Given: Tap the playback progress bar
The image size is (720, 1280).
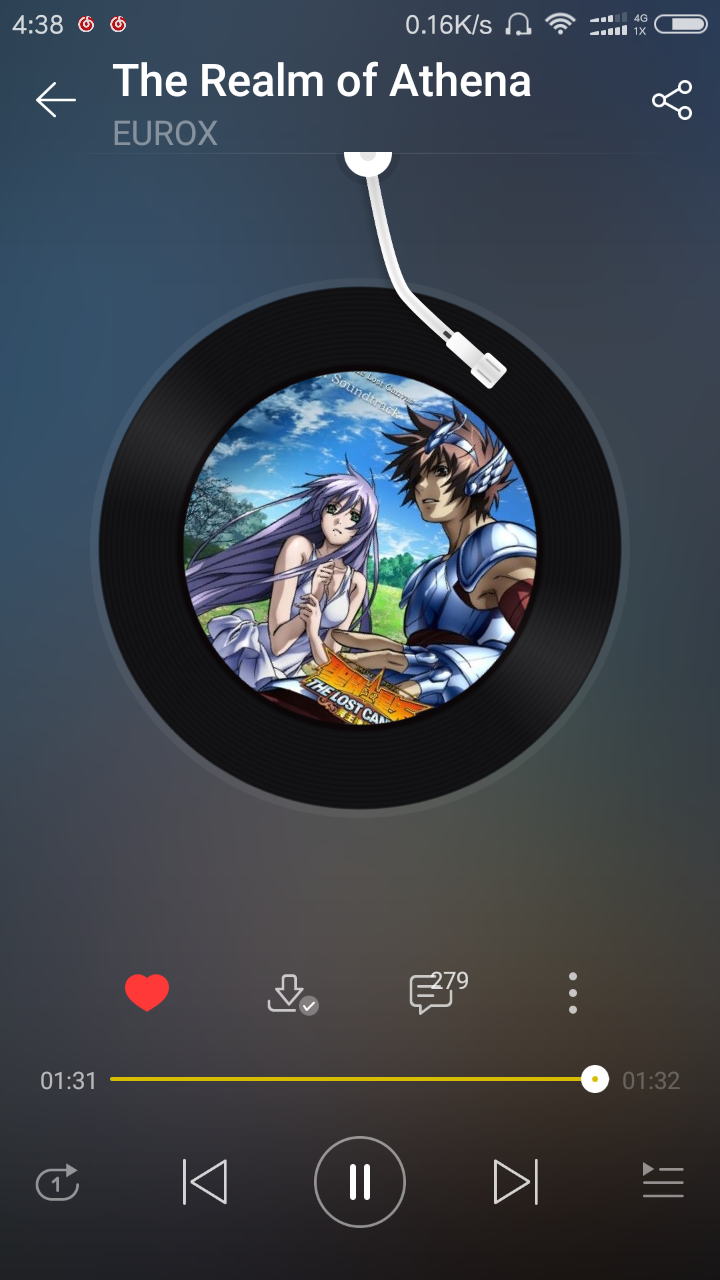Looking at the screenshot, I should (x=350, y=1080).
